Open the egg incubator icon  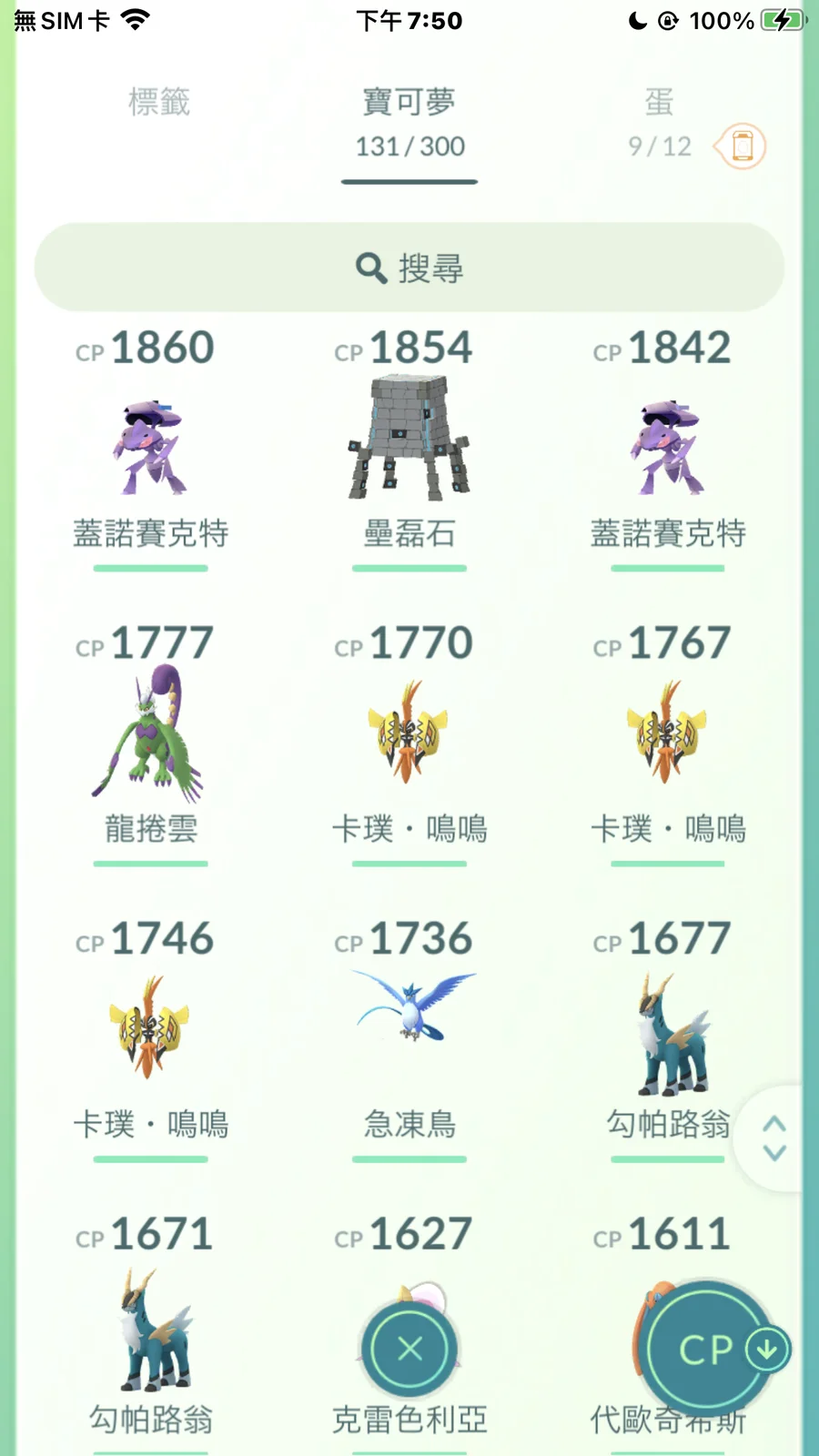click(x=743, y=147)
